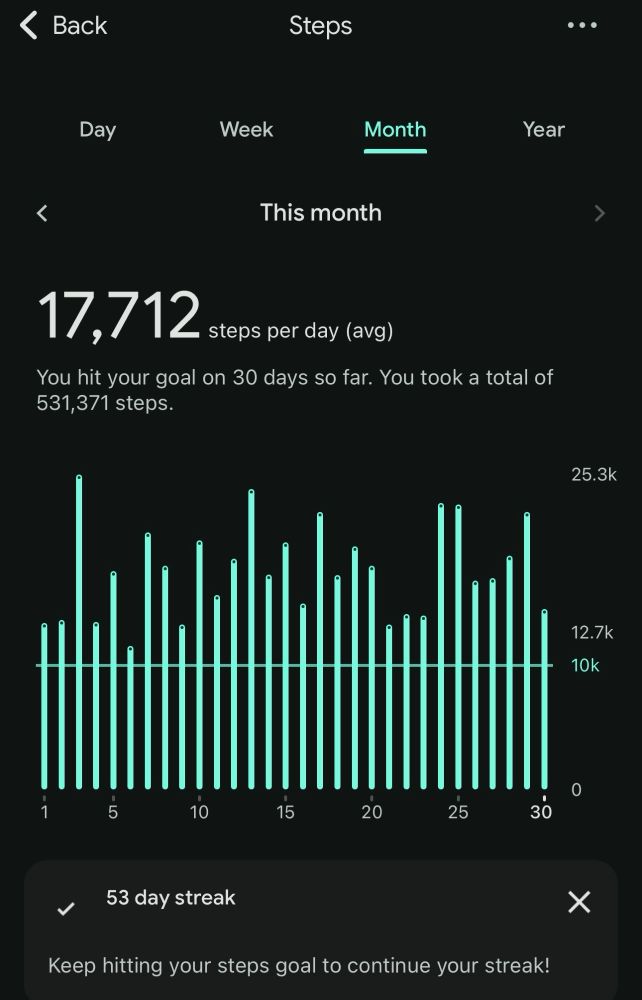
Task: Select the Month tab
Action: tap(395, 130)
